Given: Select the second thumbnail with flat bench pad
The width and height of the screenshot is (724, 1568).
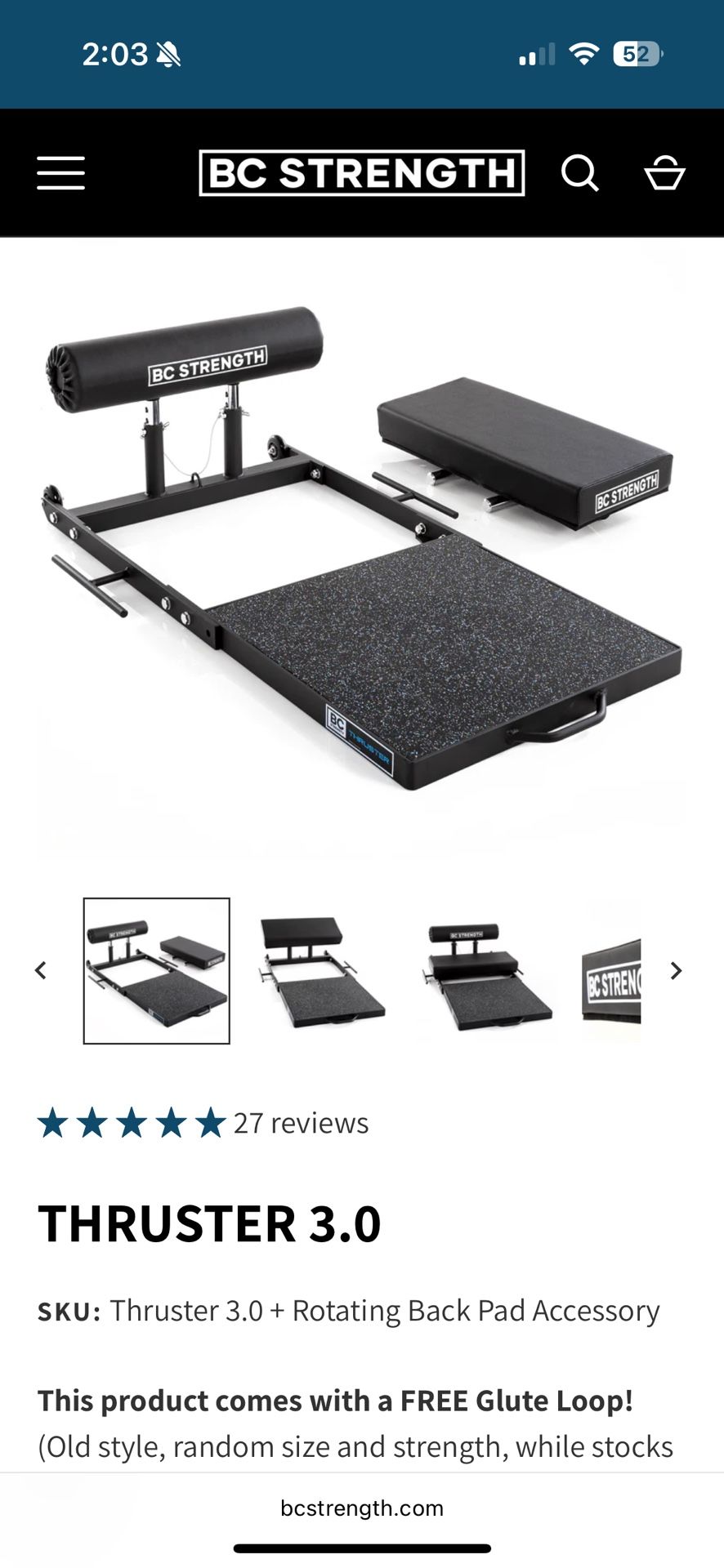Looking at the screenshot, I should coord(323,970).
